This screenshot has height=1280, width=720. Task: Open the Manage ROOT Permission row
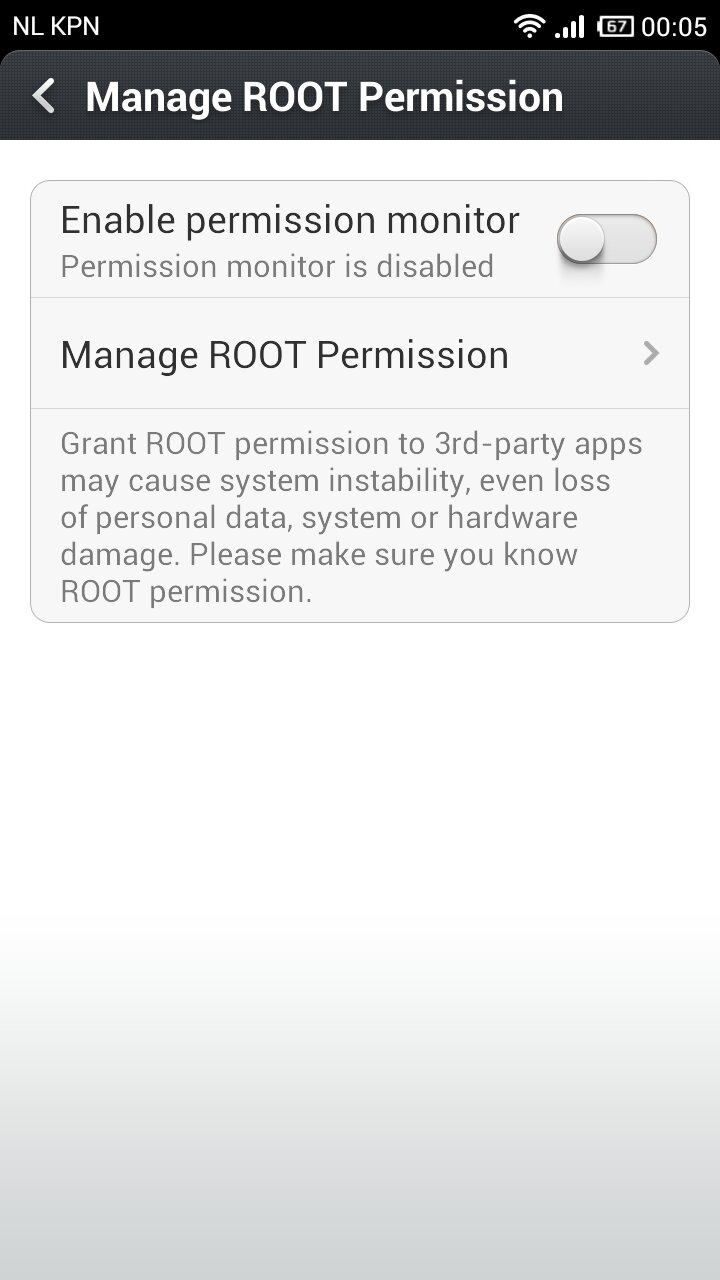360,354
